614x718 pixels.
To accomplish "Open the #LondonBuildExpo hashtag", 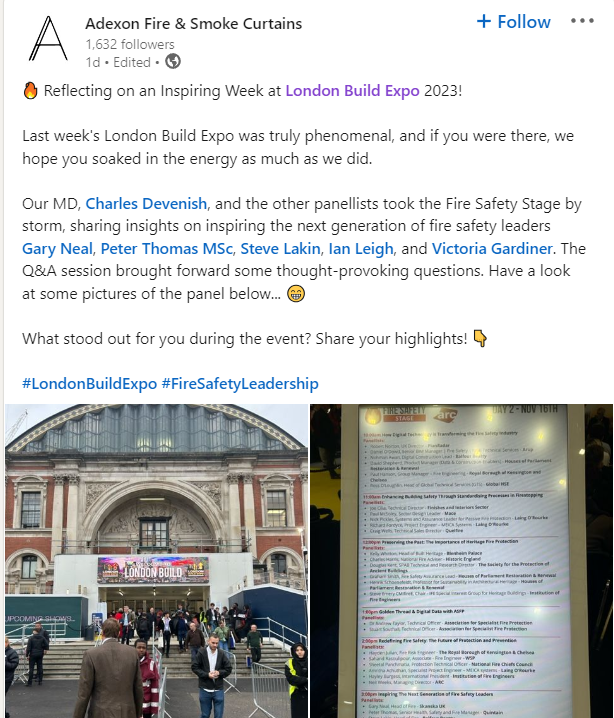I will 86,383.
